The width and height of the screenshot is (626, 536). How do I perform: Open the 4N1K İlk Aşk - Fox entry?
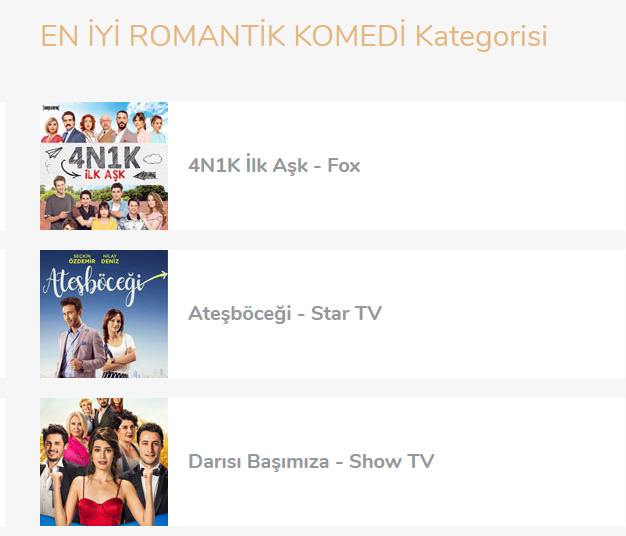[274, 166]
